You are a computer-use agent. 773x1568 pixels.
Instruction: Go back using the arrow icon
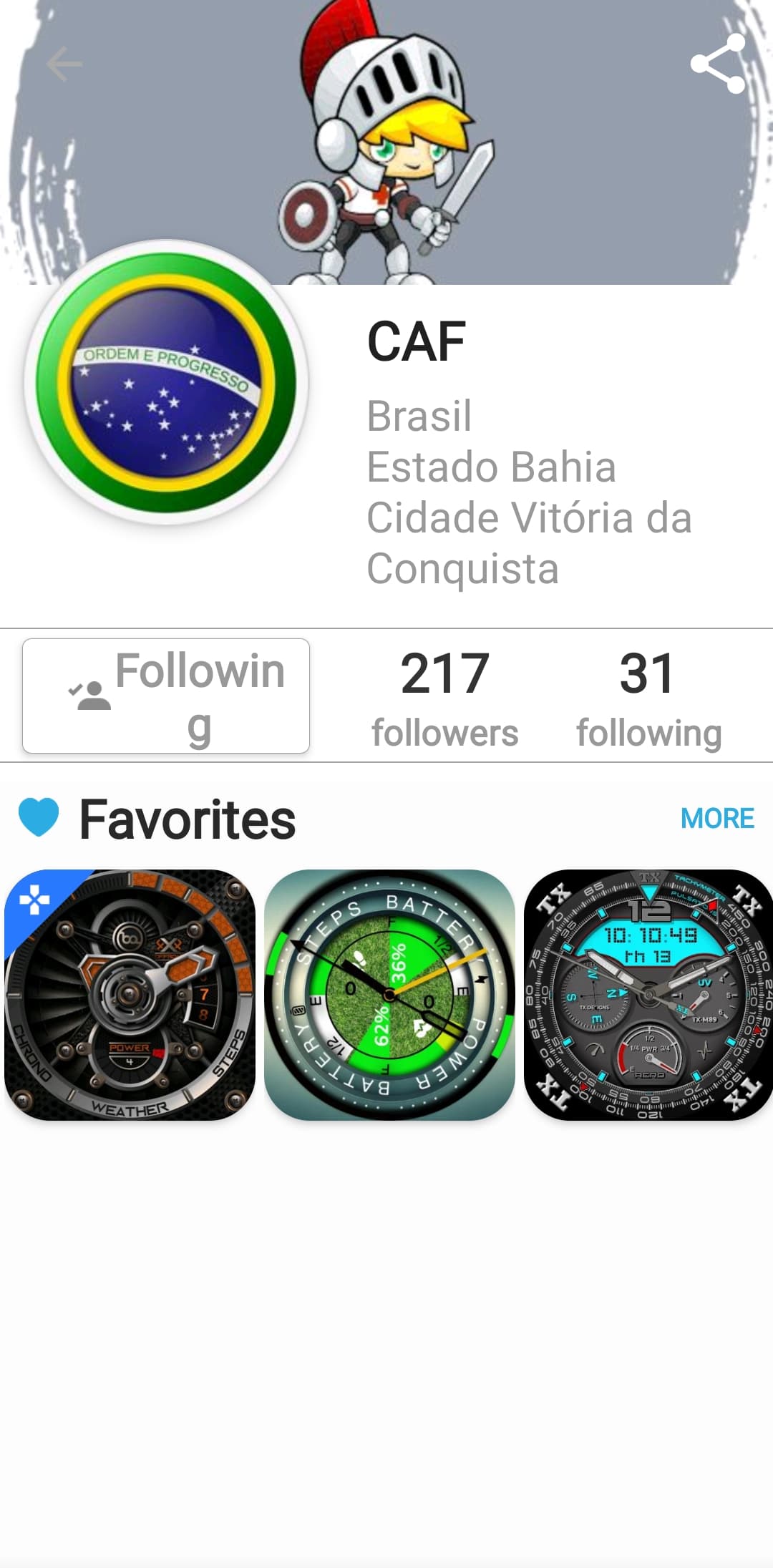(x=64, y=64)
